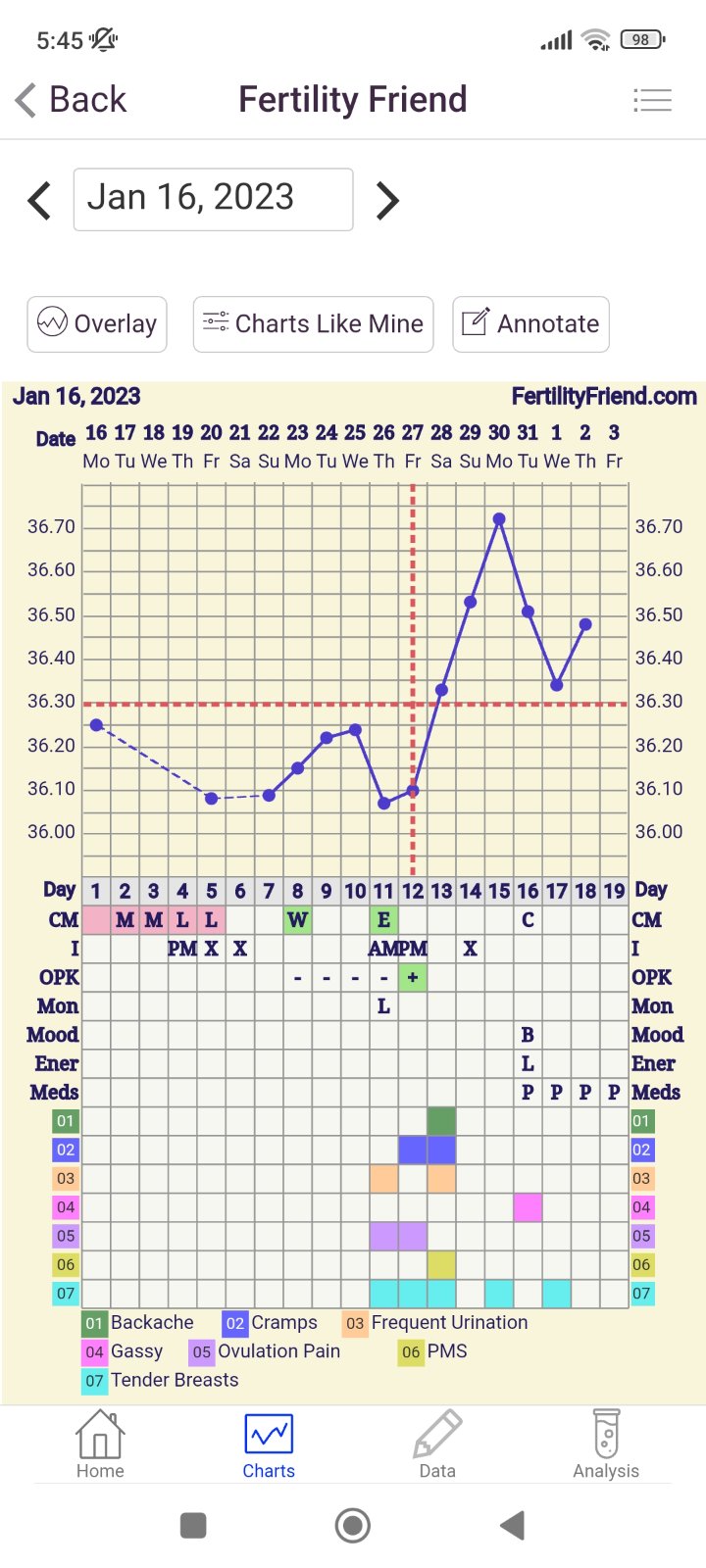Tap the system back triangle

coord(512,1525)
